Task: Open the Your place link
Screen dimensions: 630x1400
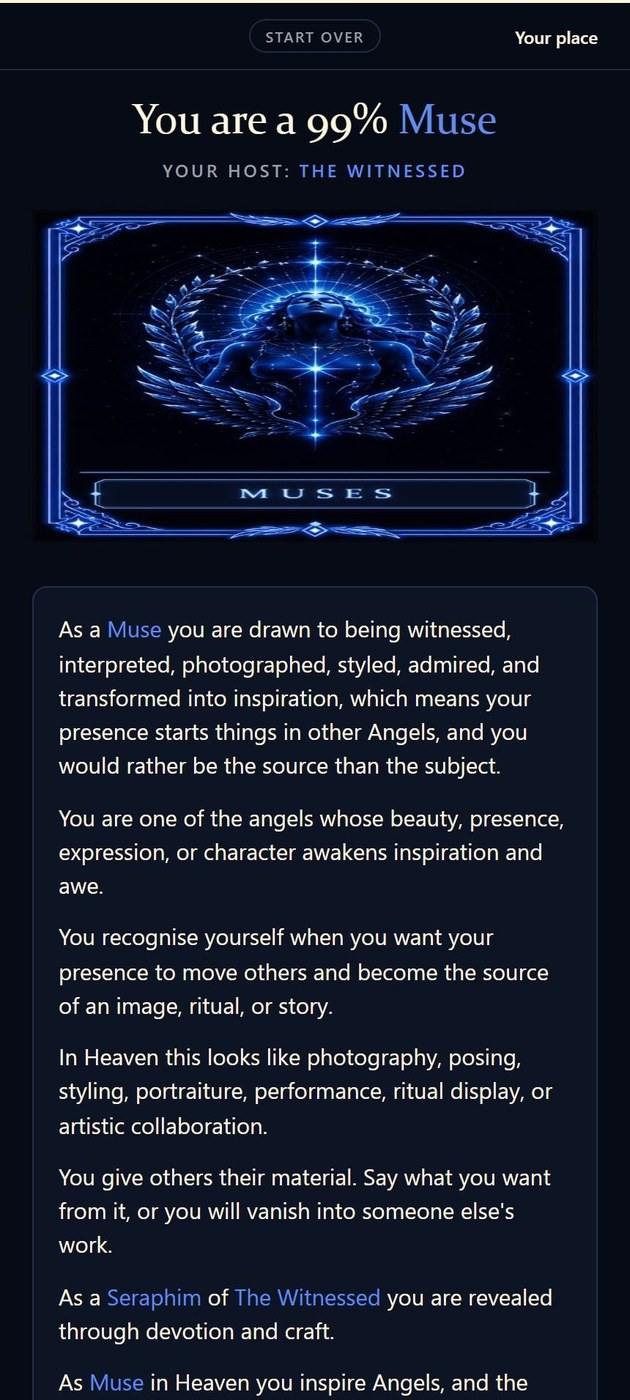Action: tap(556, 38)
